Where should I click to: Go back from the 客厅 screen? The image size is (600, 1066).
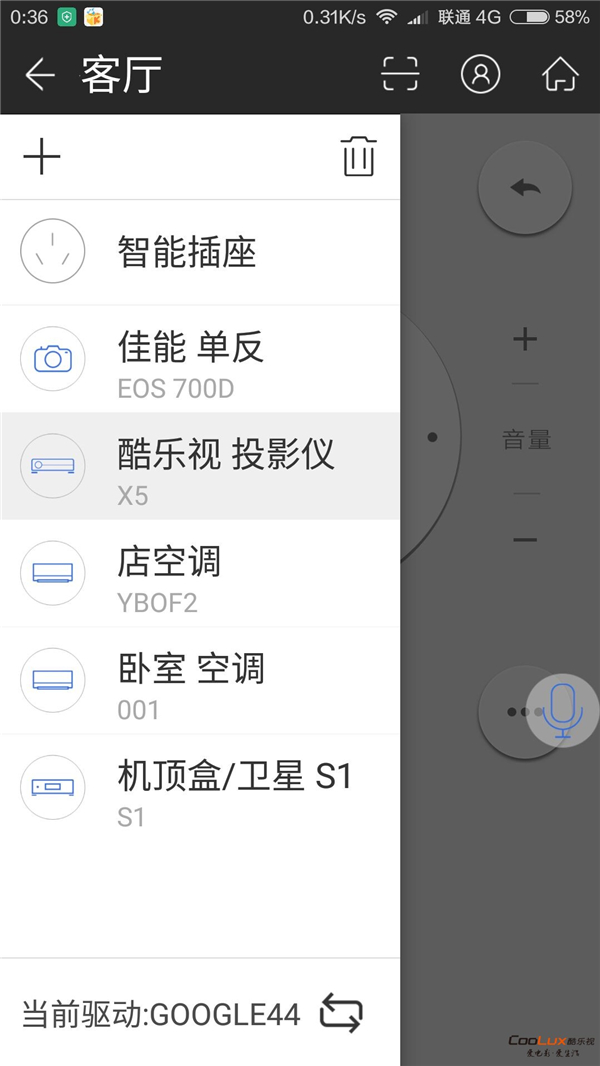click(39, 73)
